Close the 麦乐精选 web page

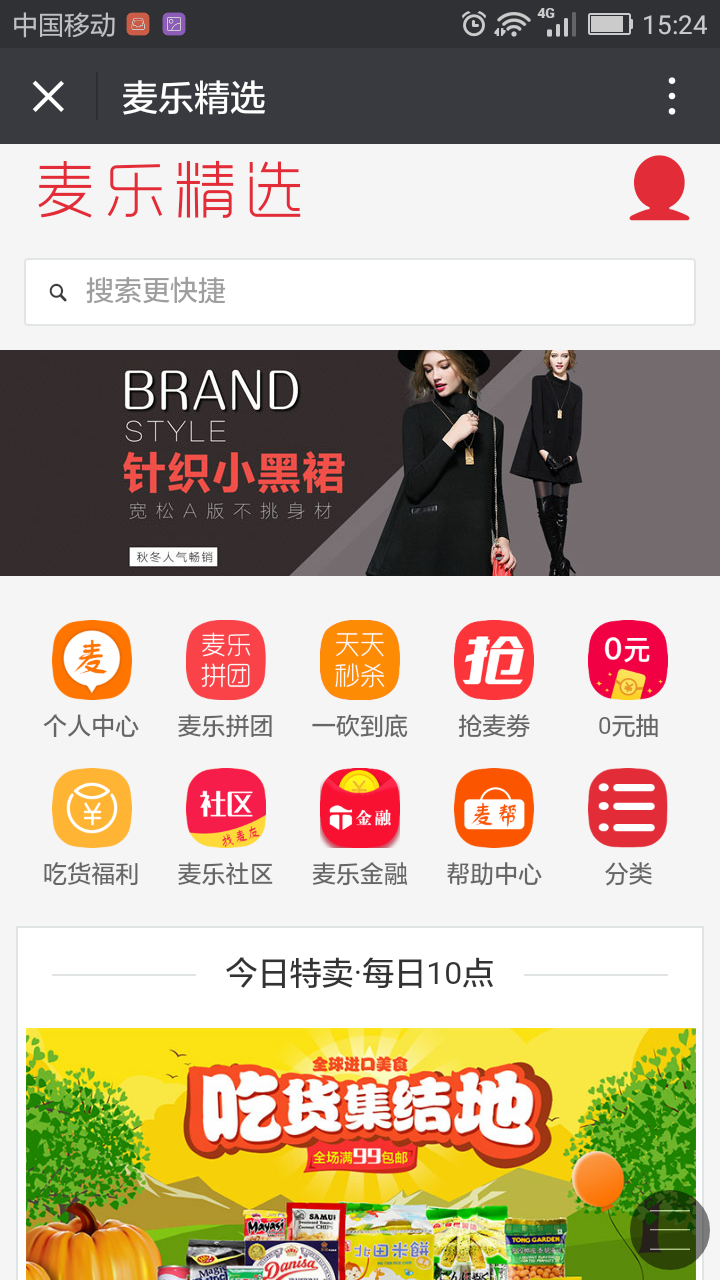tap(48, 97)
